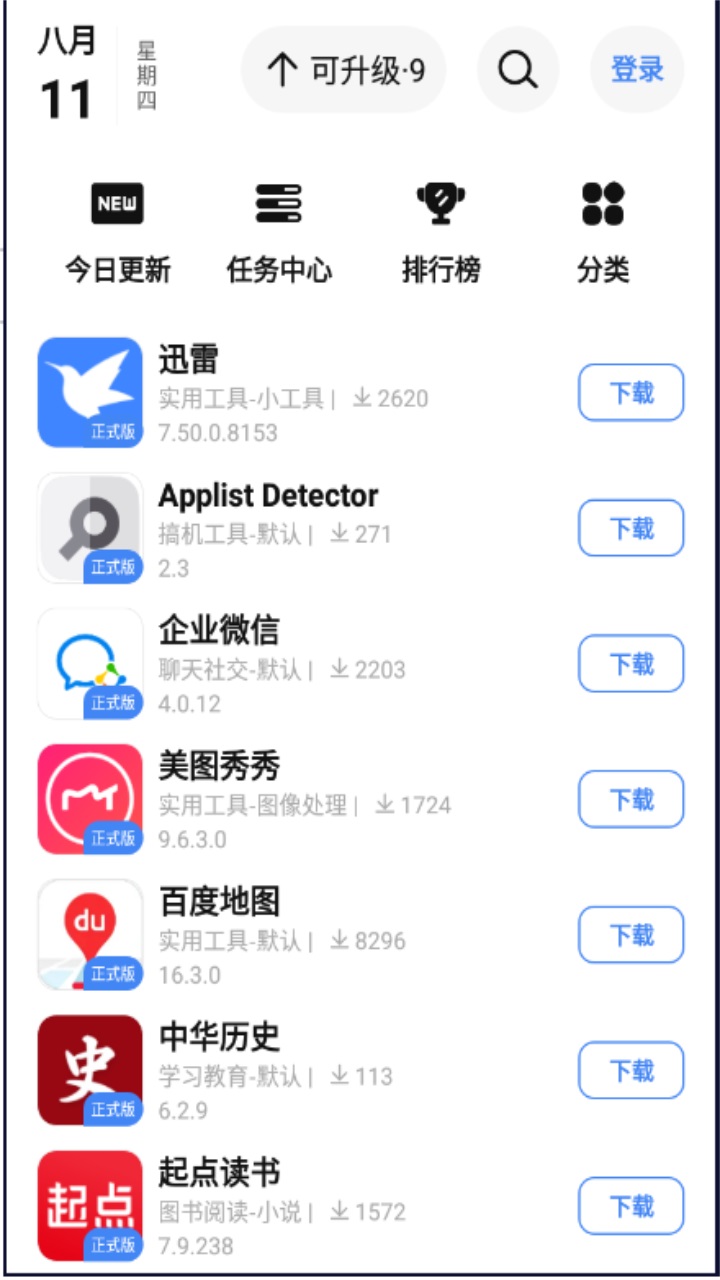
Task: Select the 美图秀秀 listing
Action: click(x=300, y=800)
